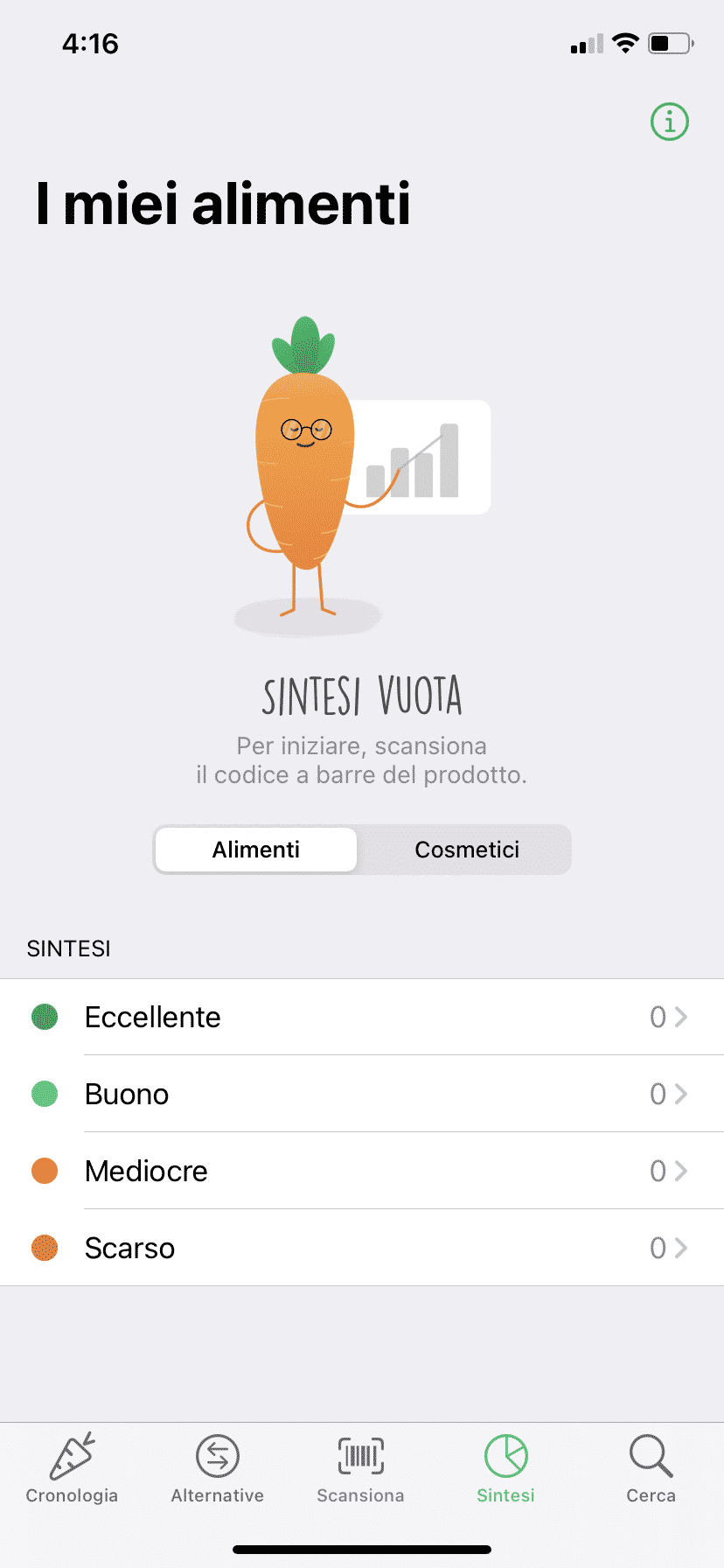Expand the Eccellente category chevron
Image resolution: width=724 pixels, height=1568 pixels.
point(680,1017)
